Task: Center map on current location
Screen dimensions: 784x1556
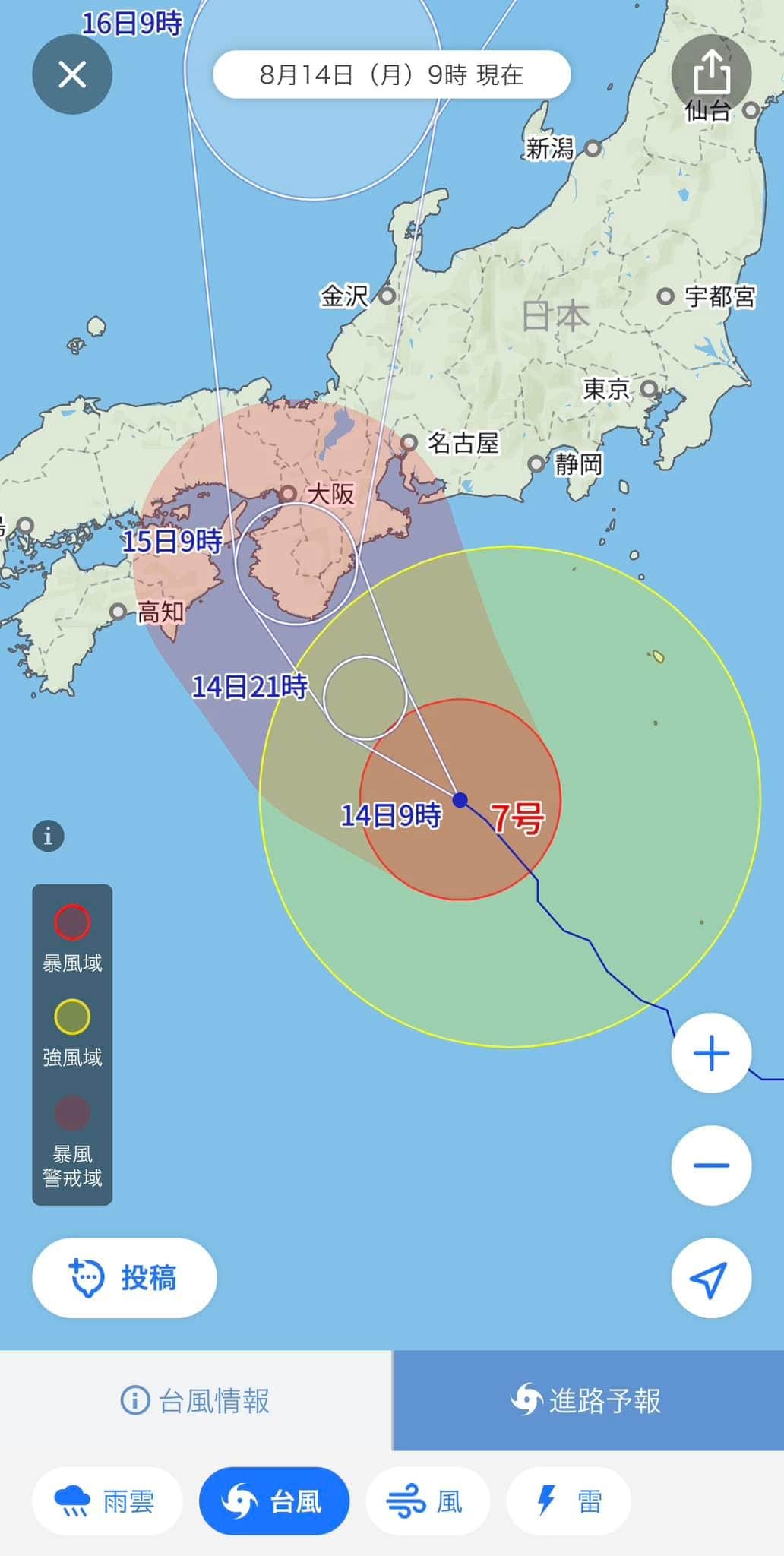Action: [x=711, y=1277]
